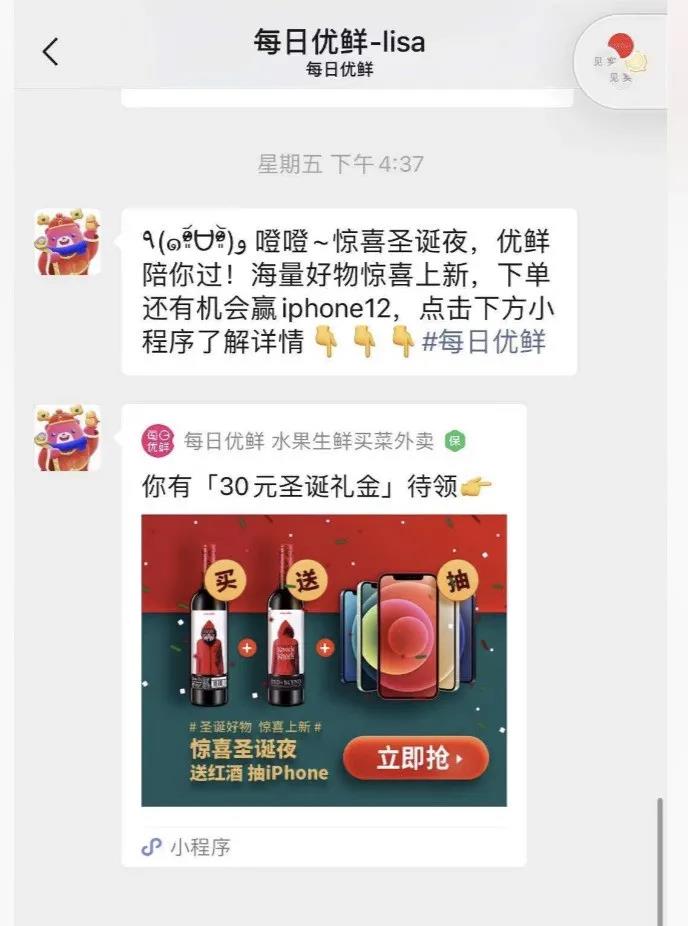Open the #每日优鲜 hashtag link

[484, 341]
